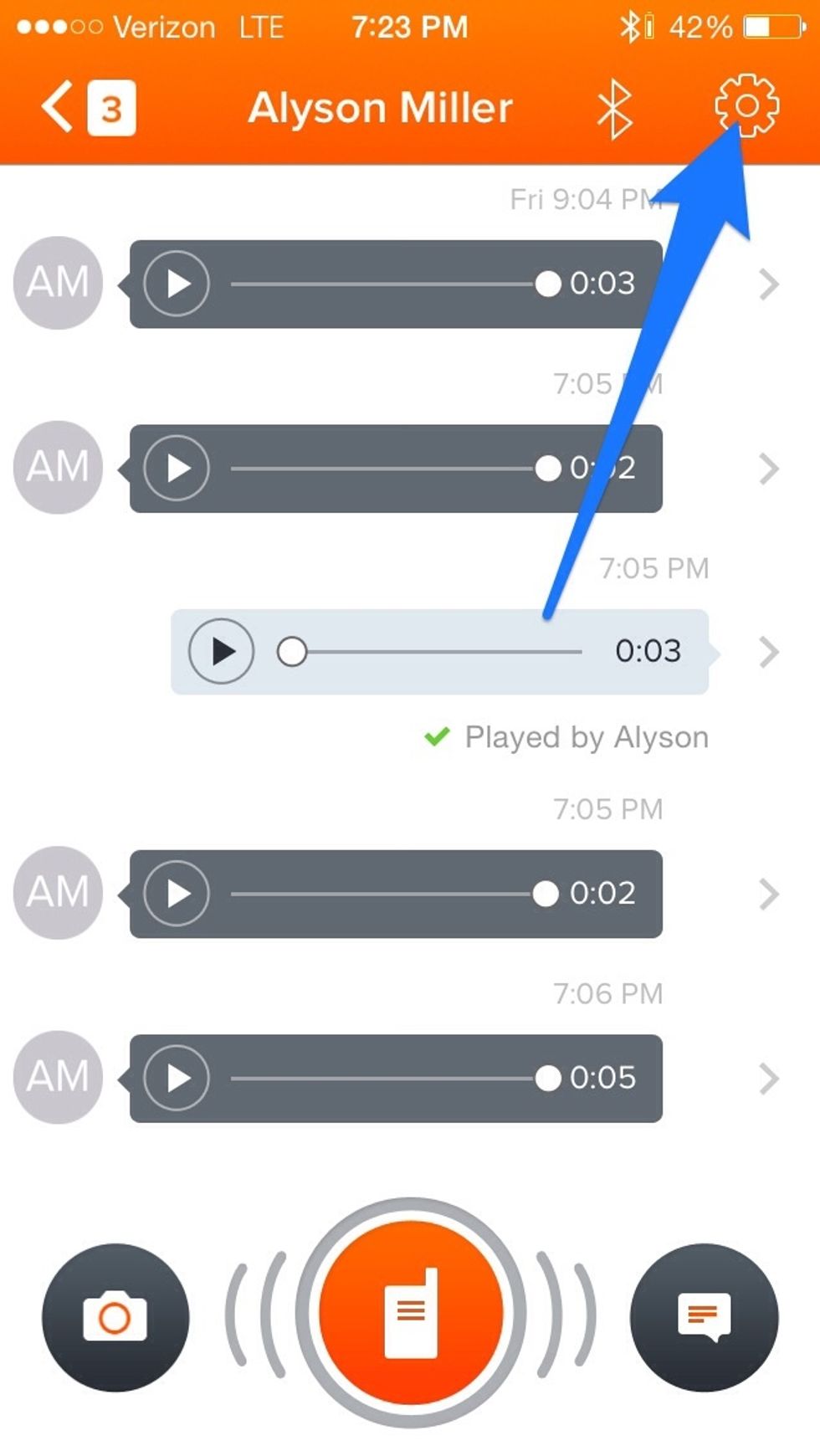The image size is (820, 1456).
Task: Open the text message composer
Action: tap(704, 1317)
